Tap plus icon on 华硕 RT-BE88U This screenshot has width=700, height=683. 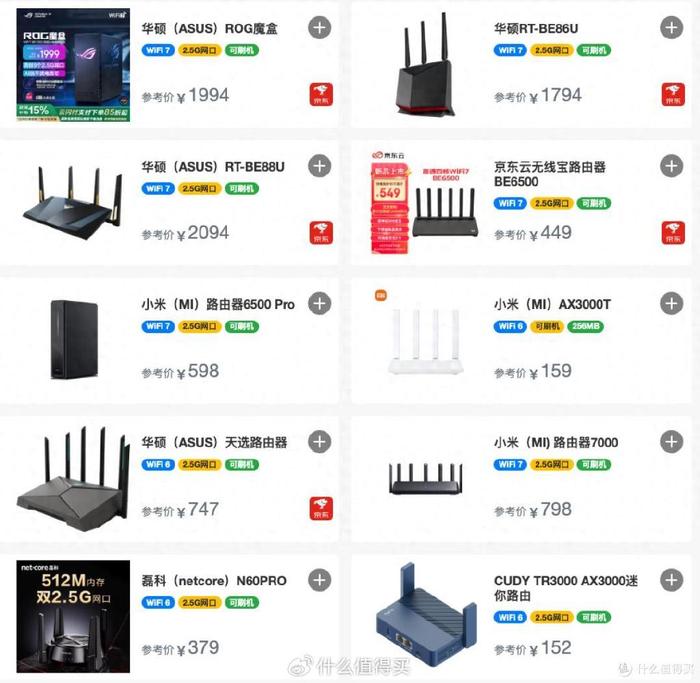[319, 165]
